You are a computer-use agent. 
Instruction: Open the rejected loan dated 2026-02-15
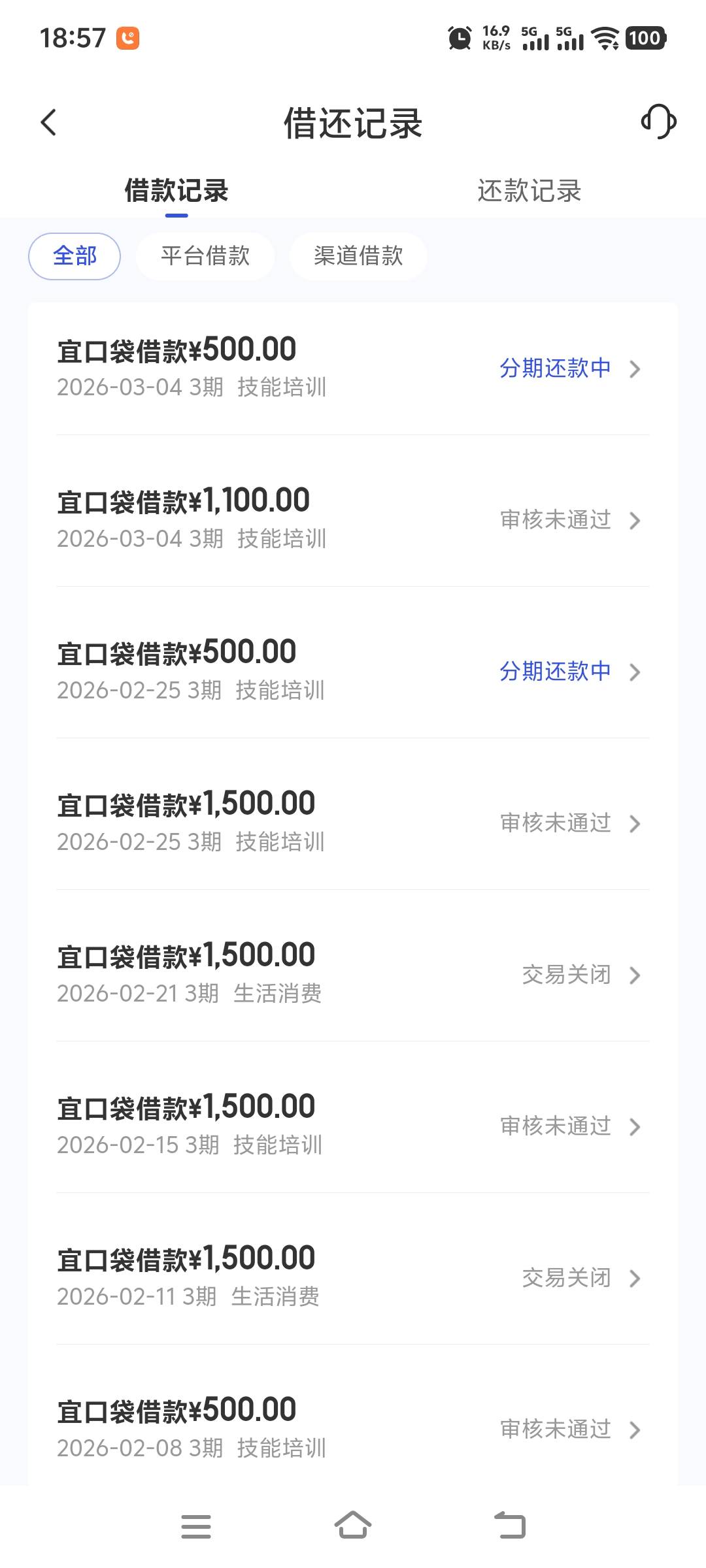point(353,1126)
